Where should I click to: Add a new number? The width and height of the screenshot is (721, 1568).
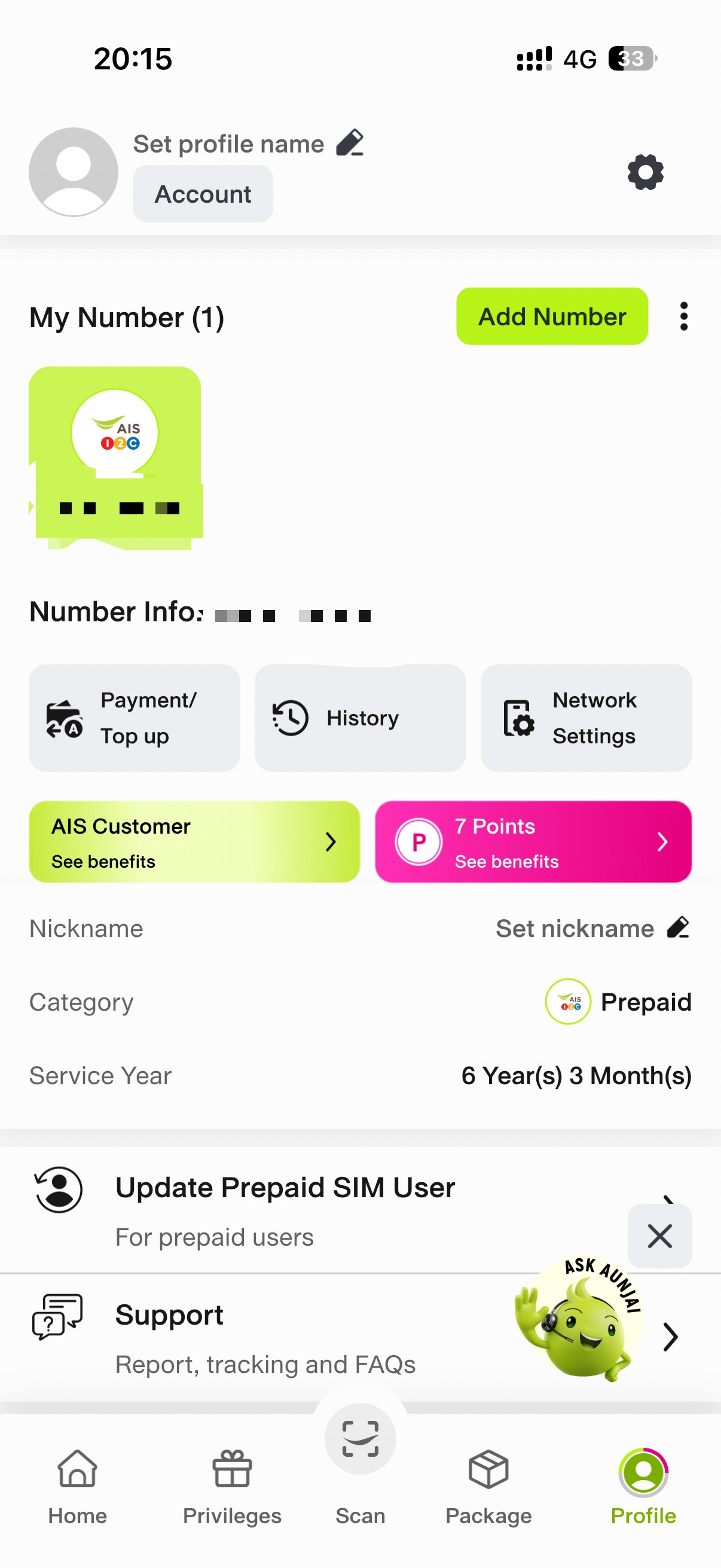point(551,316)
